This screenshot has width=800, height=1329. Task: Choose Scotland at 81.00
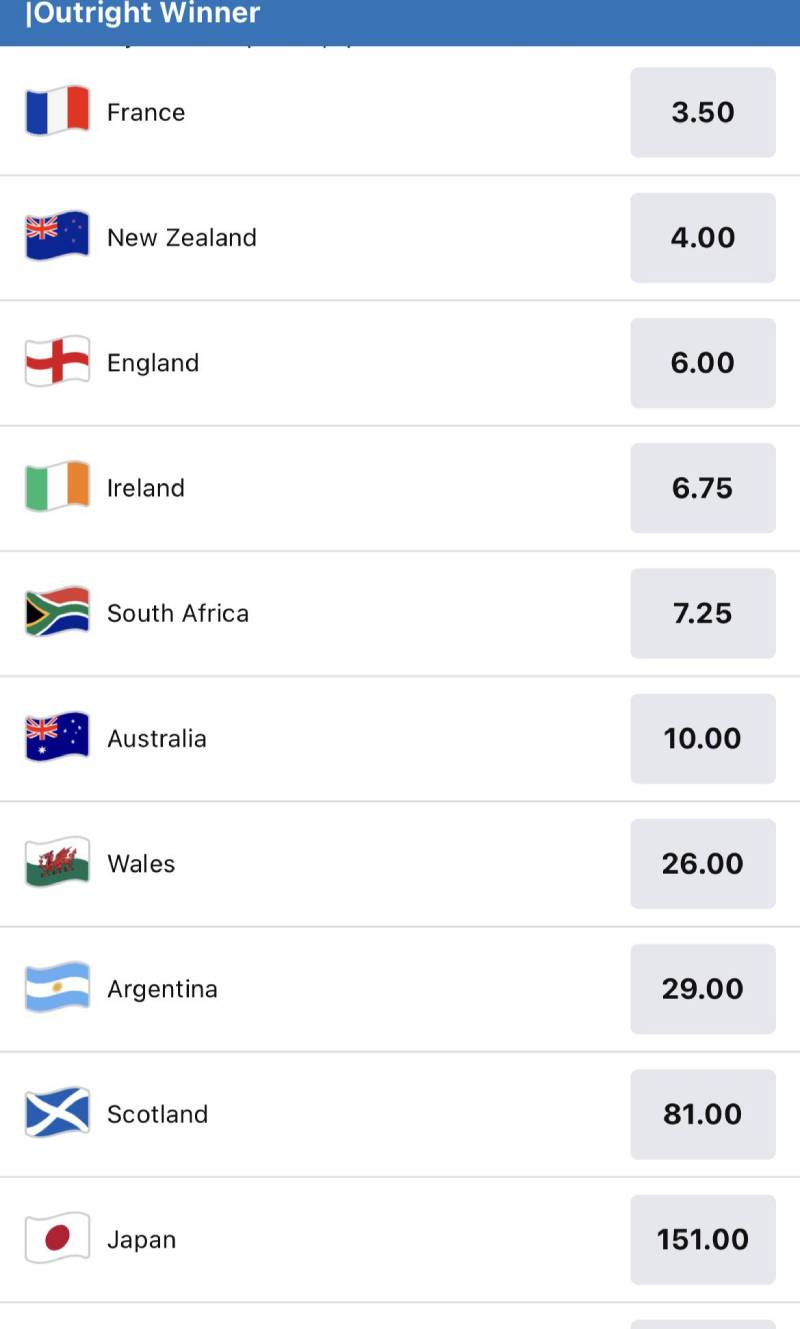[702, 1114]
